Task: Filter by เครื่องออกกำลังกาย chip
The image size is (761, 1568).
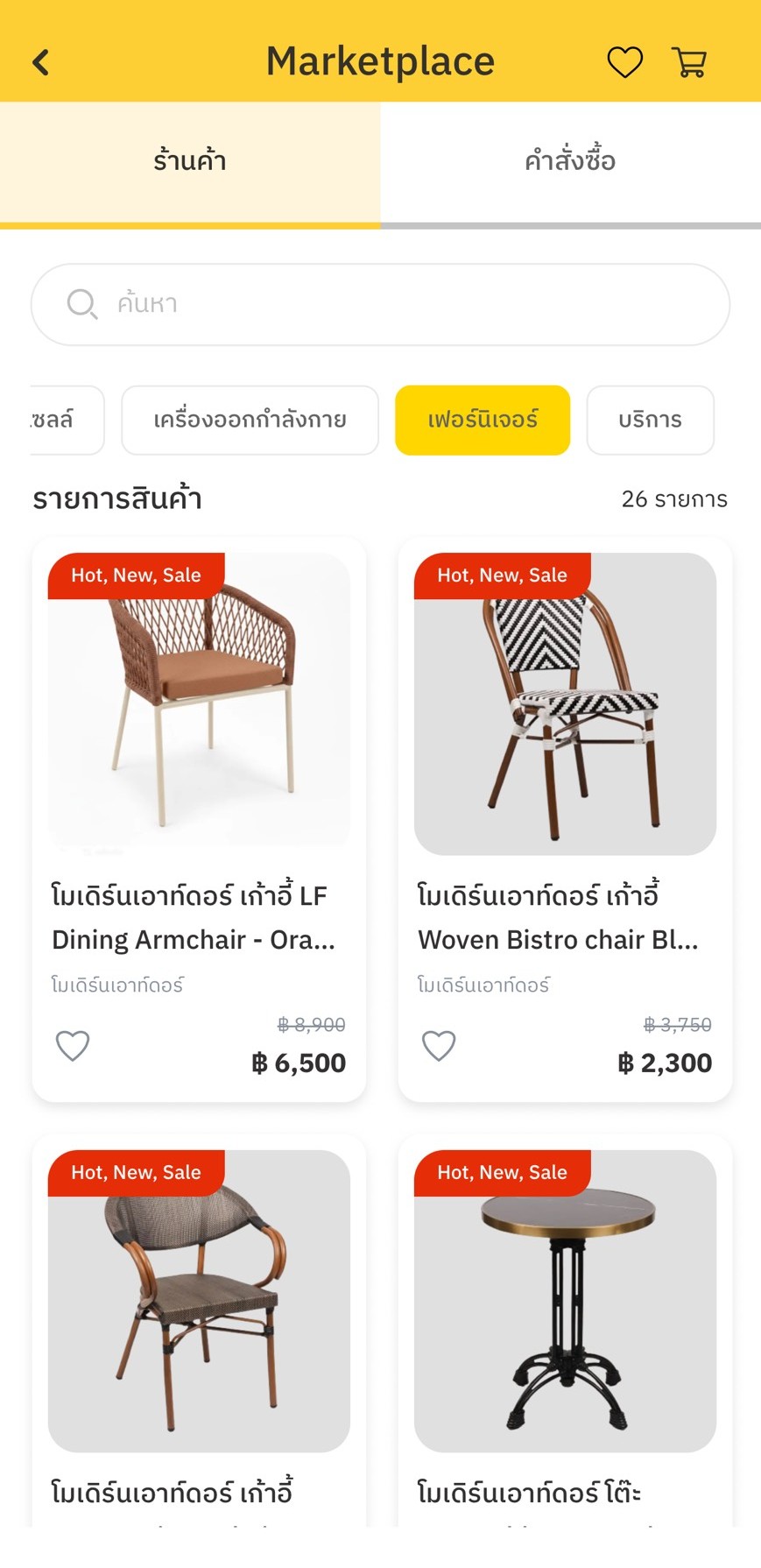Action: tap(250, 420)
